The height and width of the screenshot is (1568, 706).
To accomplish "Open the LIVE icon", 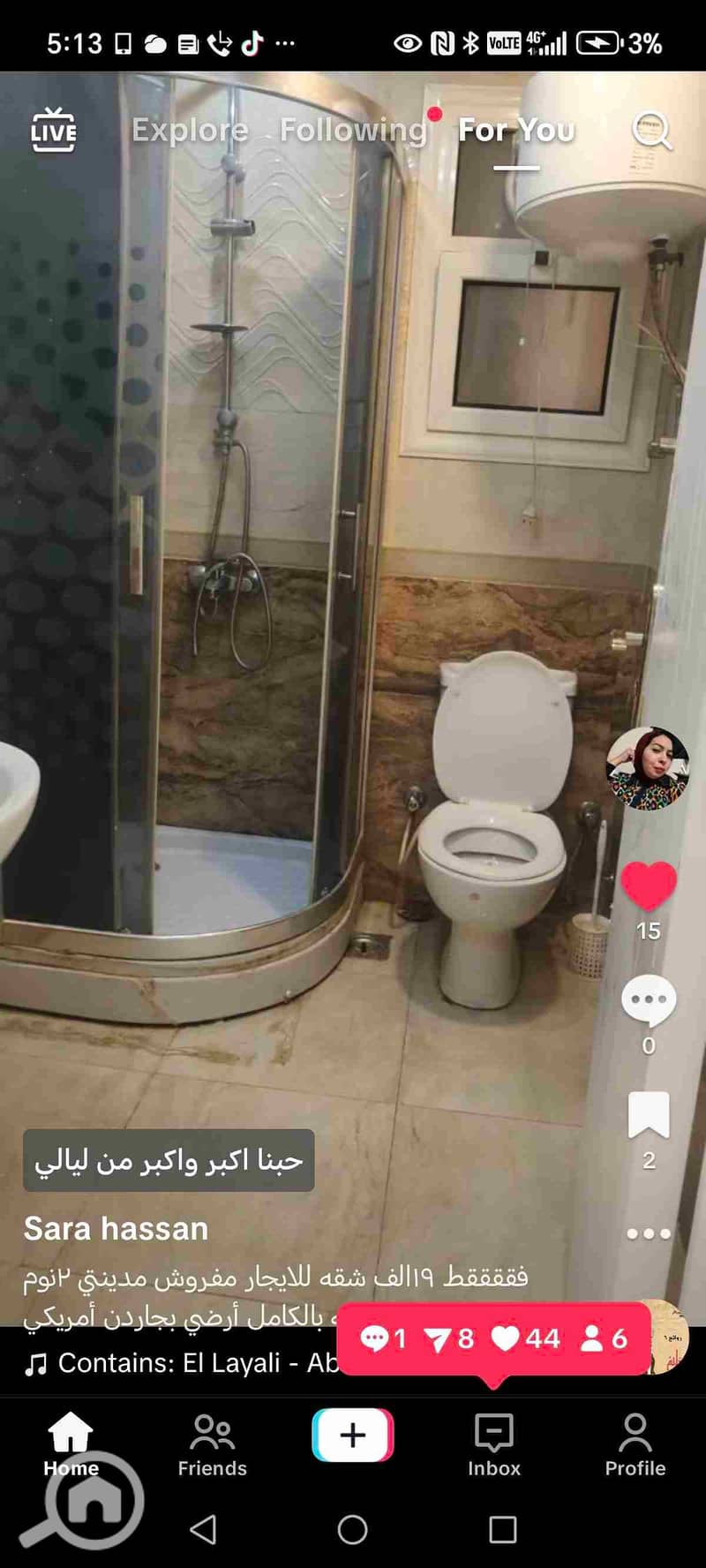I will pyautogui.click(x=54, y=131).
